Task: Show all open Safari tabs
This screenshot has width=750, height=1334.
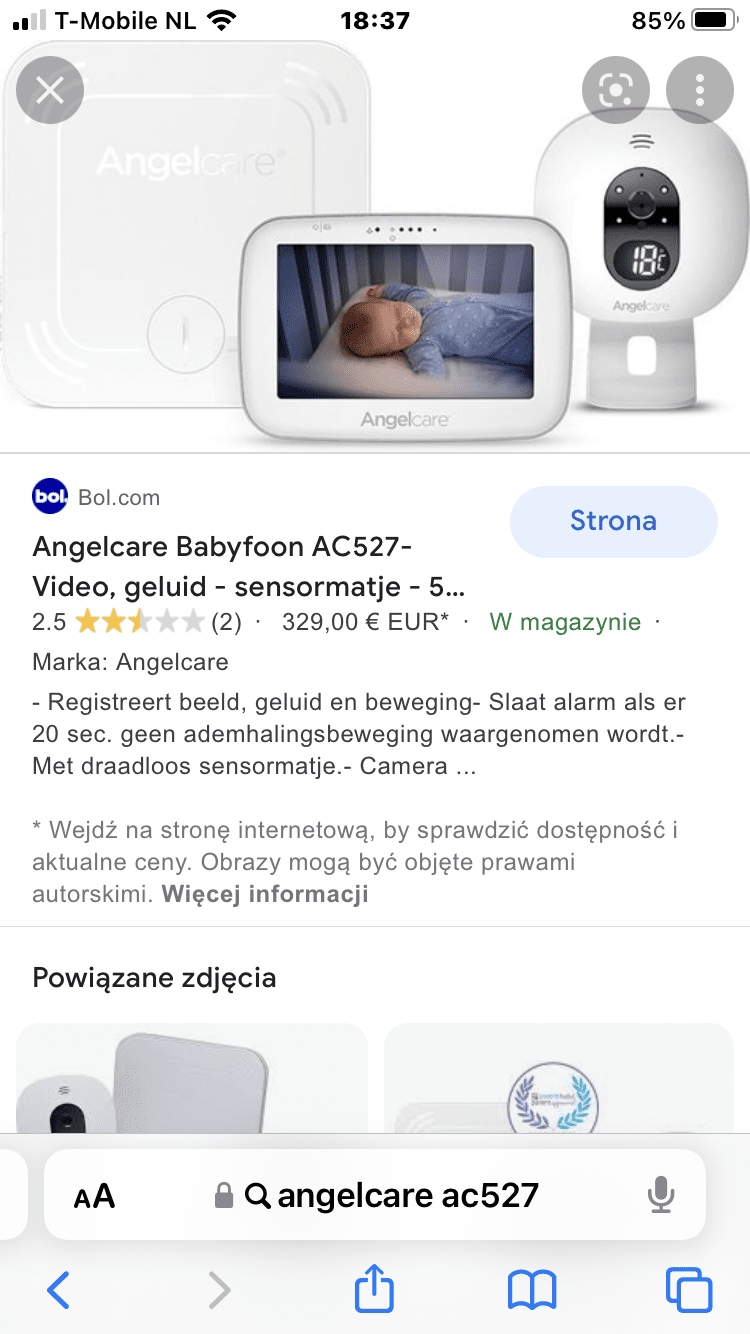Action: click(689, 1289)
